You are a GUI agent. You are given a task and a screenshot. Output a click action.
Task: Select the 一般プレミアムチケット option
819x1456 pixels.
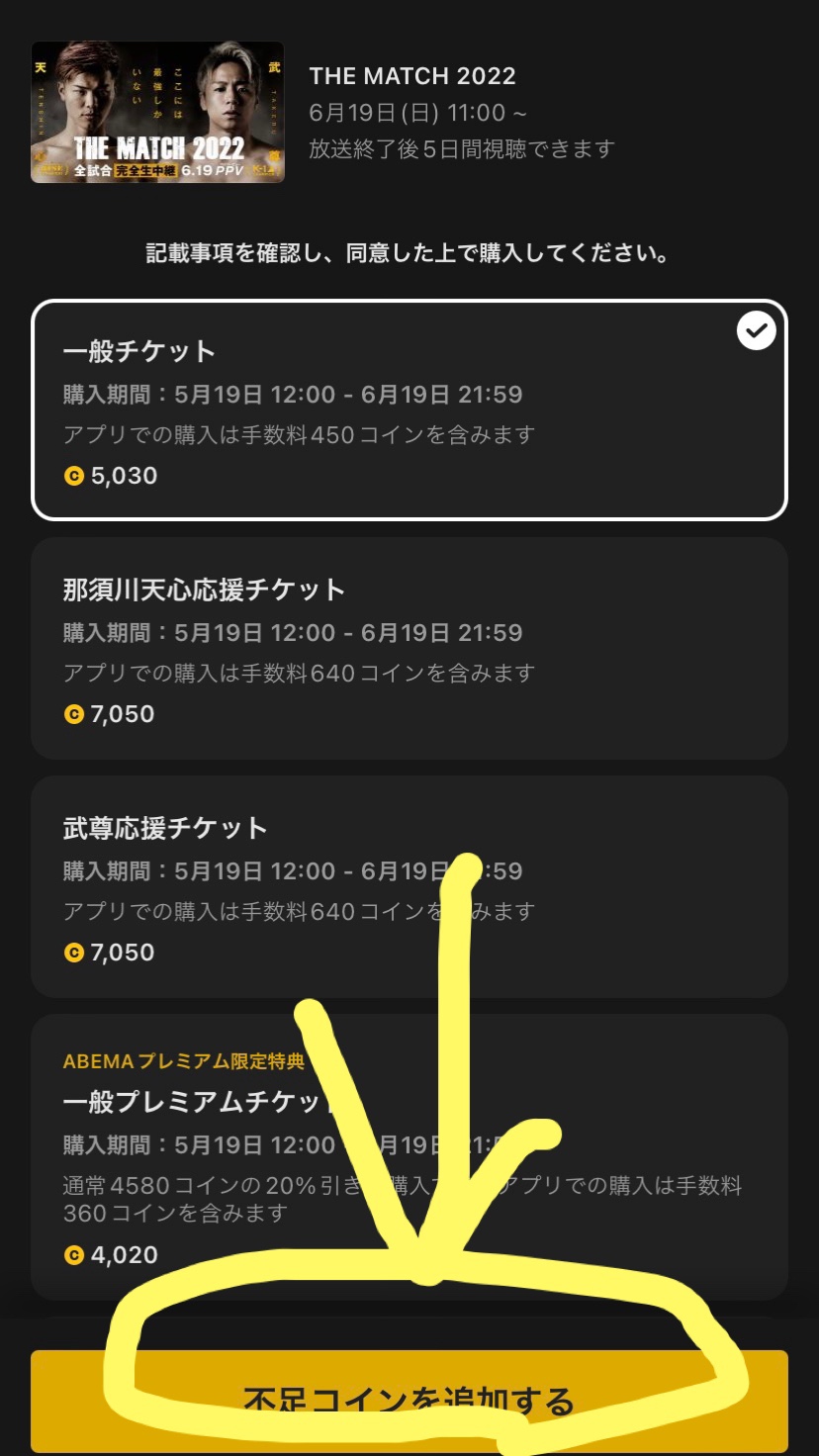tap(409, 1156)
